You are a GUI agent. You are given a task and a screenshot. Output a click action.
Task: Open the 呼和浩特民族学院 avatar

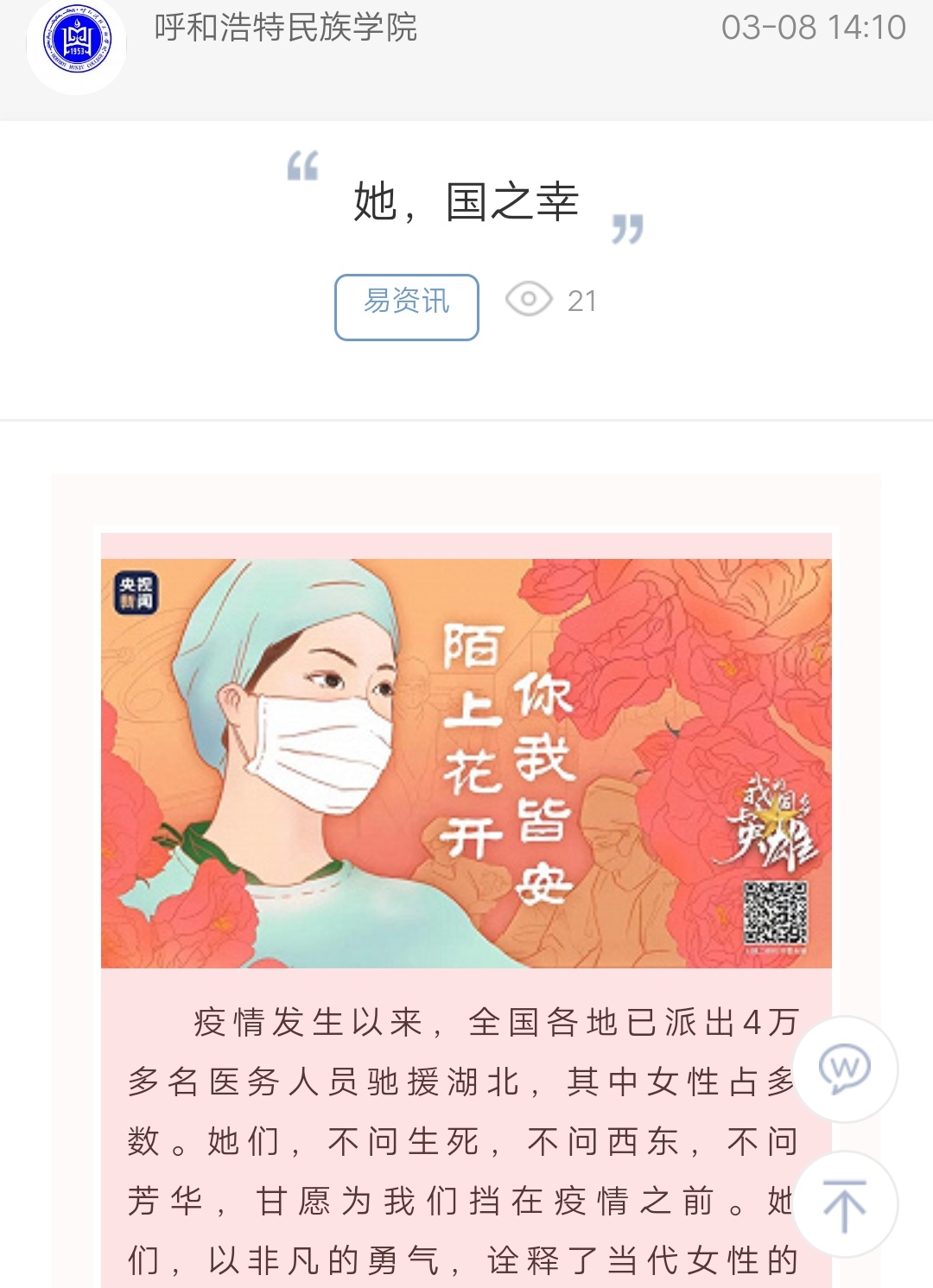click(77, 39)
